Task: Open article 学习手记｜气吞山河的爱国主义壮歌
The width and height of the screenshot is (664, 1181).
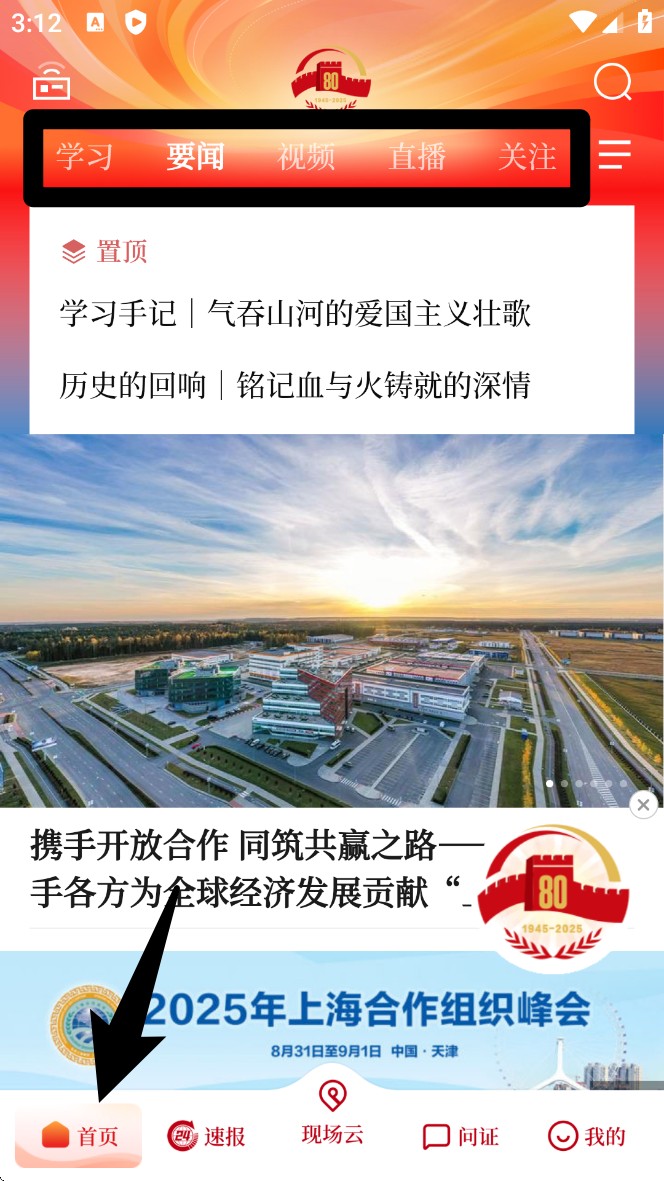Action: [295, 314]
